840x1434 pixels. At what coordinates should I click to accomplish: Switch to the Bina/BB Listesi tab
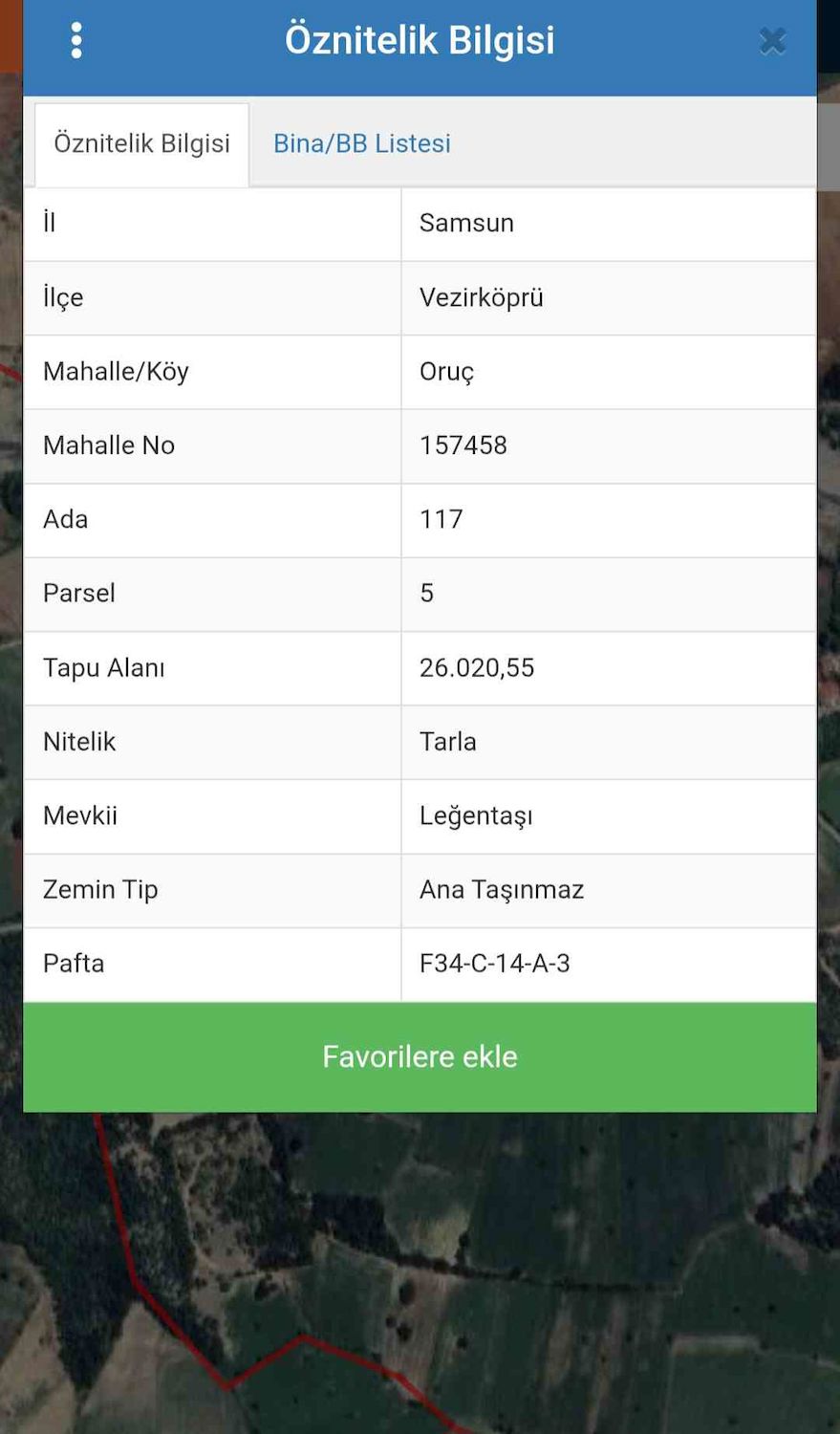tap(361, 143)
